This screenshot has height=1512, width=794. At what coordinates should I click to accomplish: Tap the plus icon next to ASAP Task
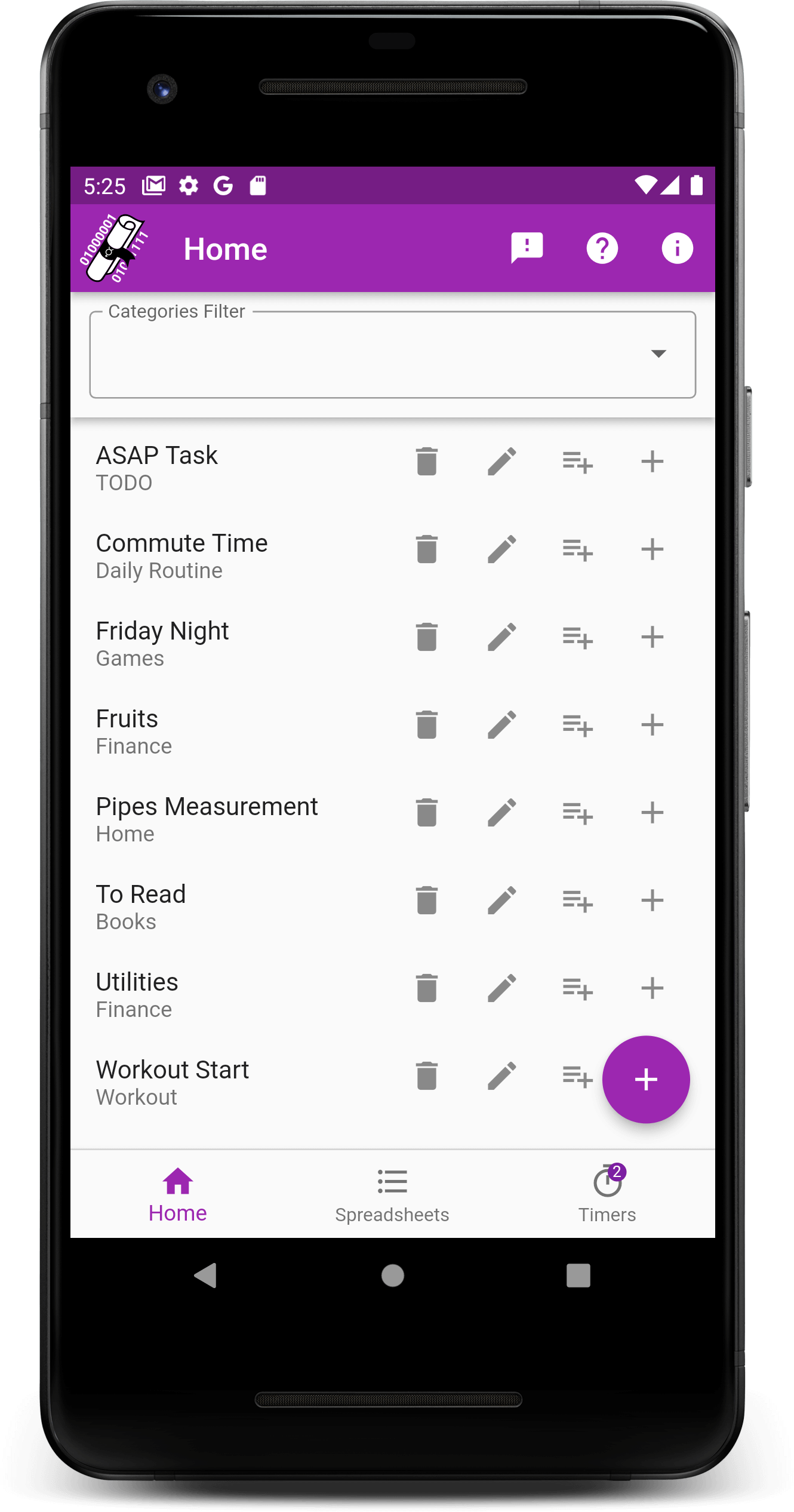(x=652, y=462)
